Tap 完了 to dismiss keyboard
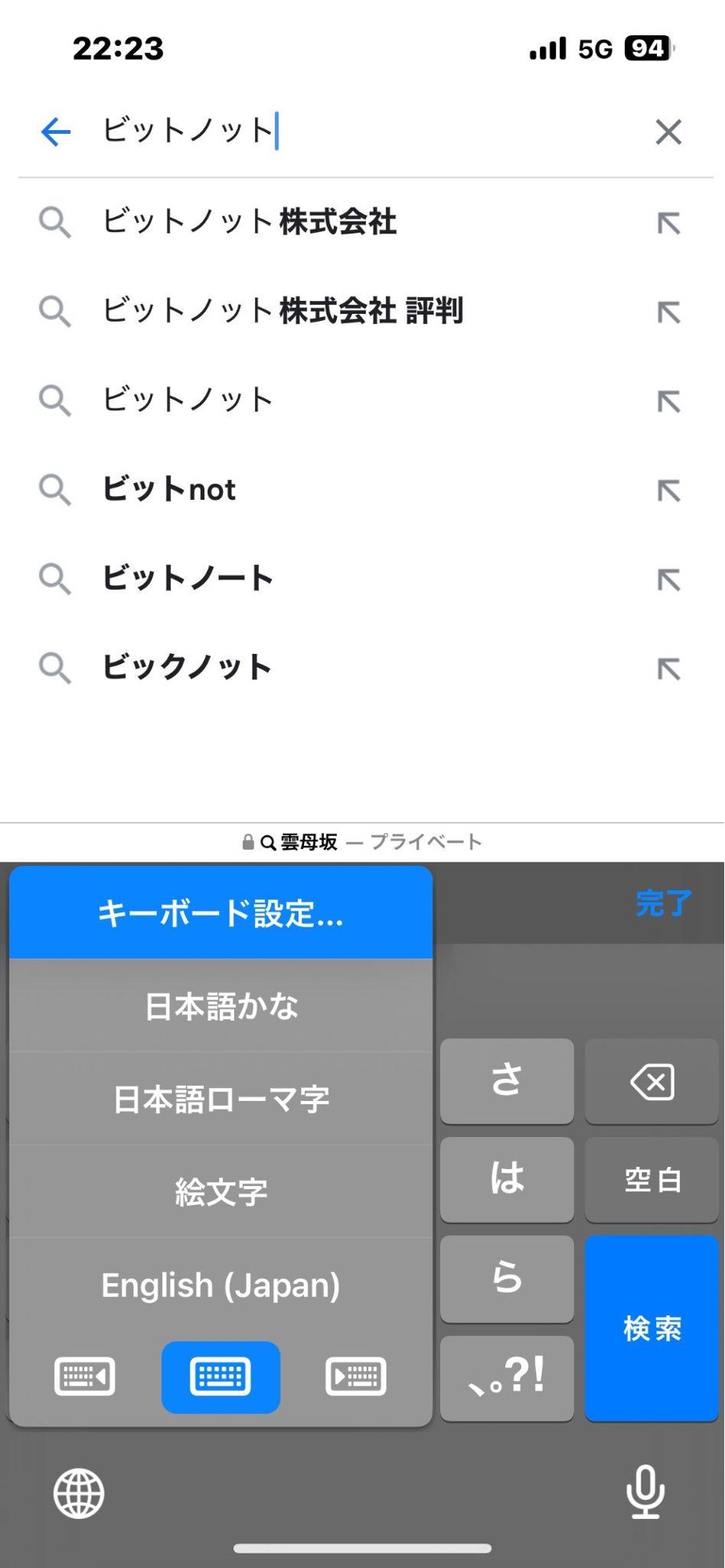The height and width of the screenshot is (1568, 725). [x=663, y=904]
